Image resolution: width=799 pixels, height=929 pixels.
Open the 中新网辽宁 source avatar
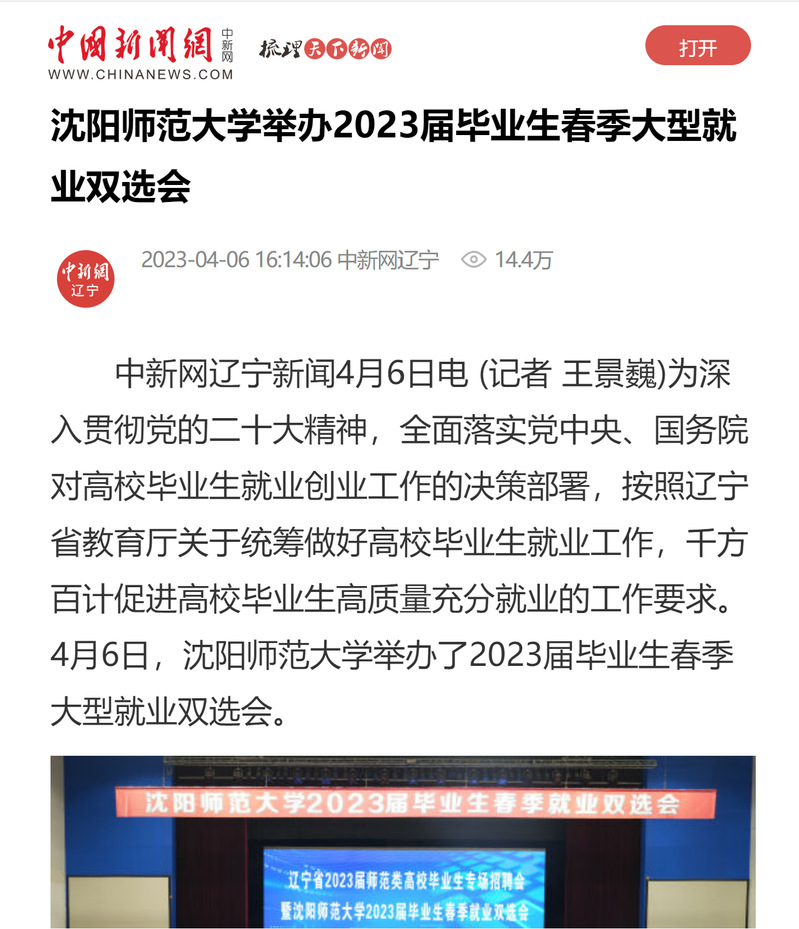click(85, 277)
